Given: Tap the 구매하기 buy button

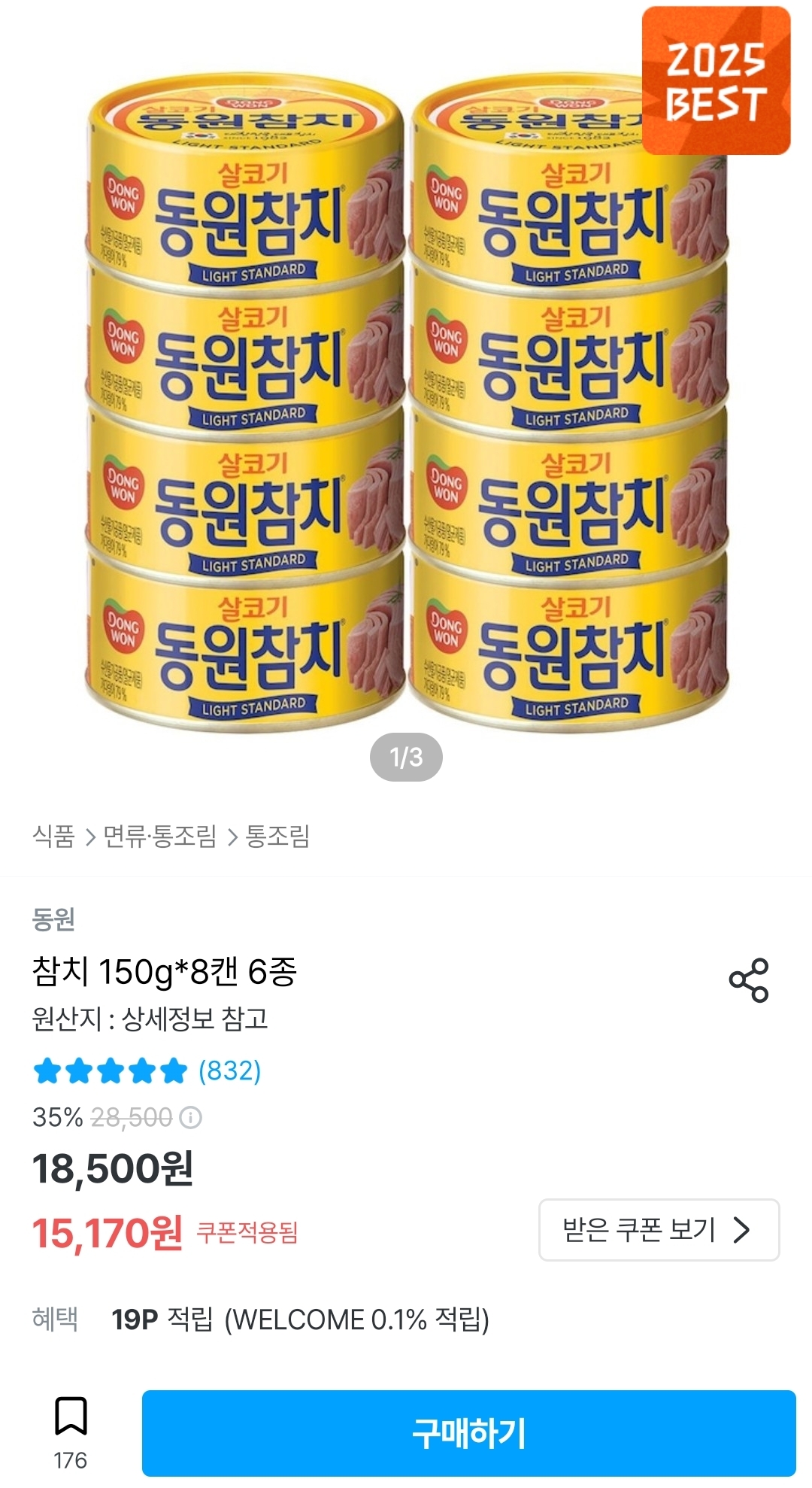Looking at the screenshot, I should coord(468,1433).
